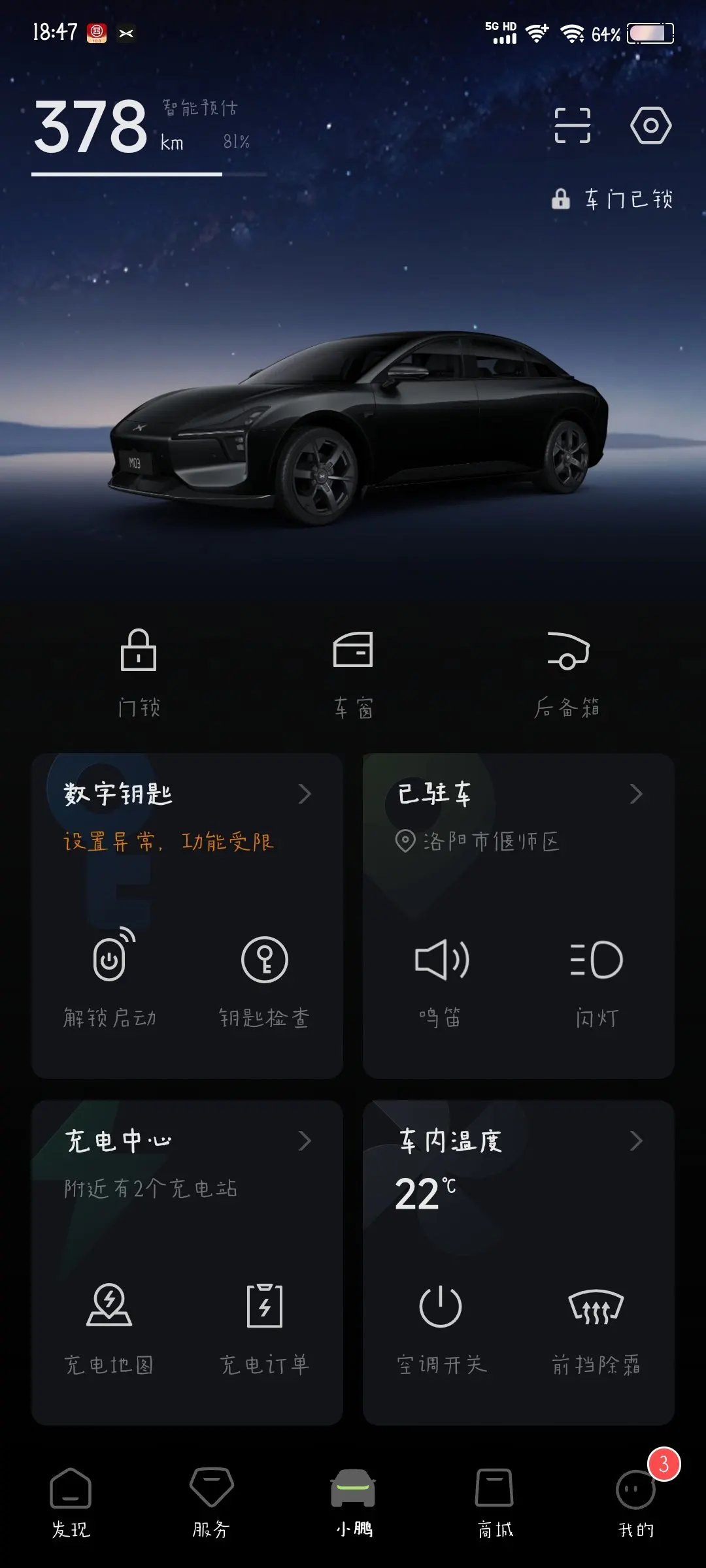Tap 解锁启动 unlock and start
Viewport: 706px width, 1568px height.
109,979
